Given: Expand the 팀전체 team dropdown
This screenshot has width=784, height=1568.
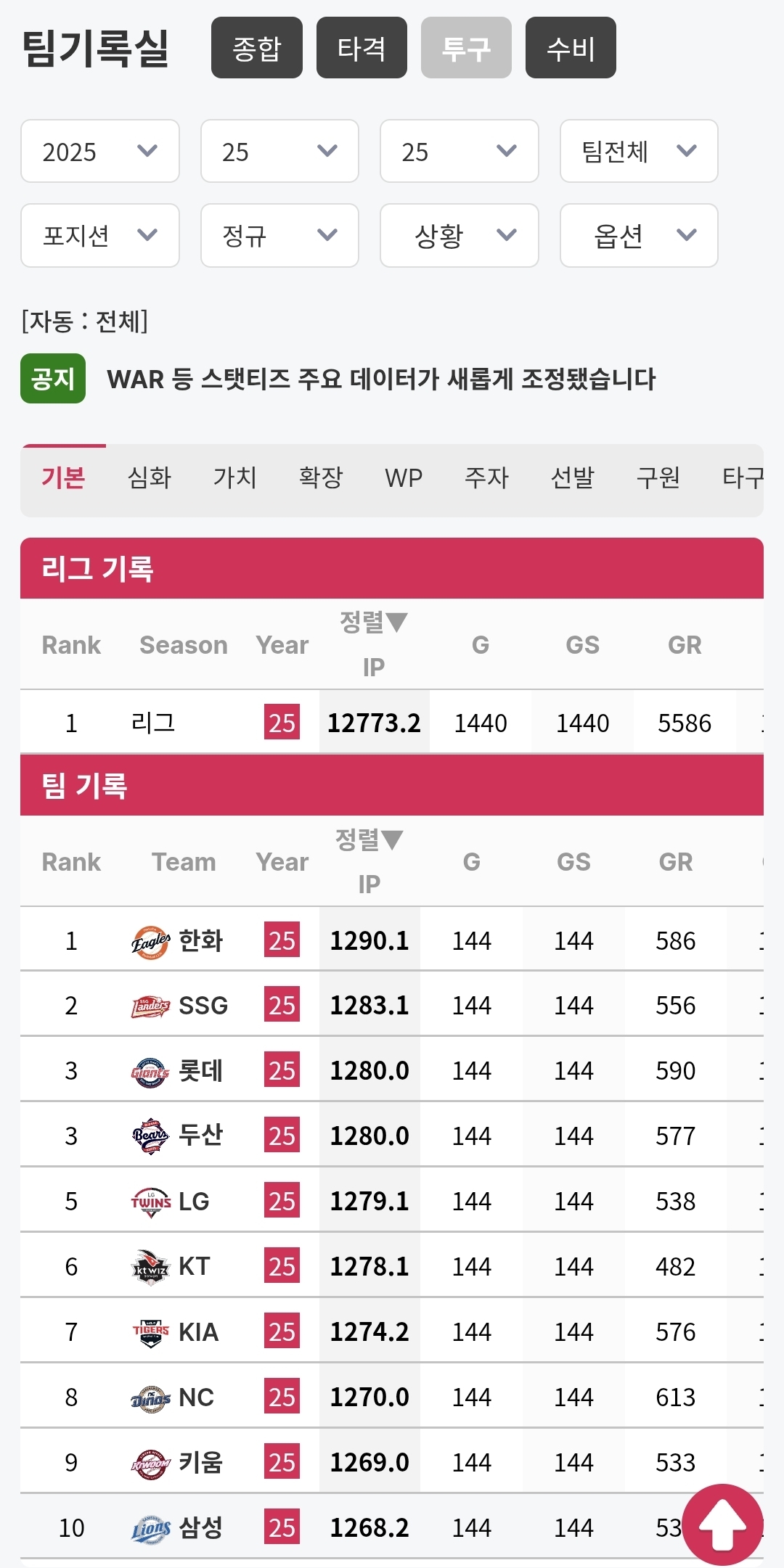Looking at the screenshot, I should click(639, 151).
